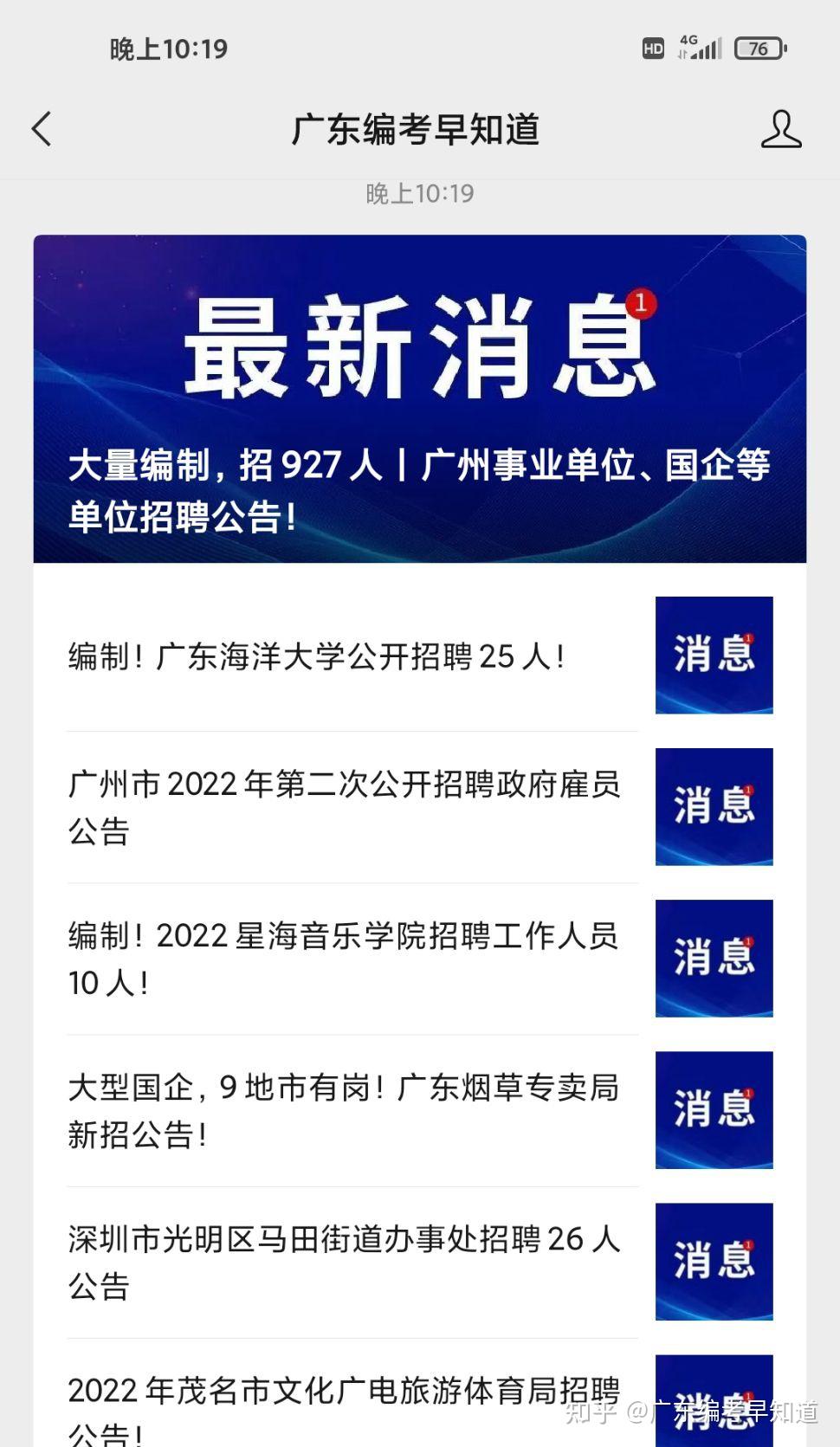Open the 招927人 headline article banner
840x1447 pixels.
(419, 399)
